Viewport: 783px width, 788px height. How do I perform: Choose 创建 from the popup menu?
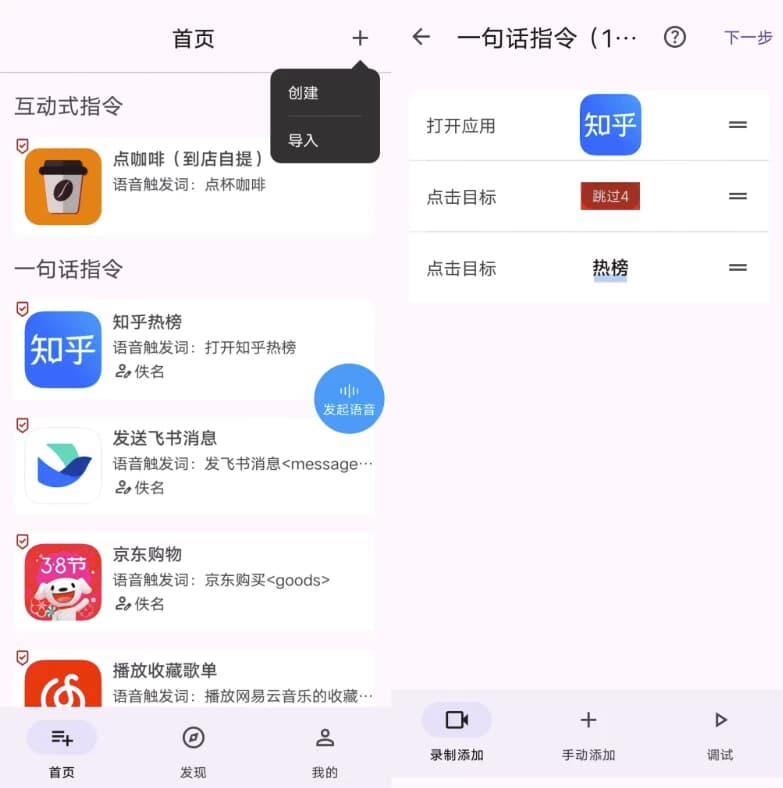click(303, 93)
